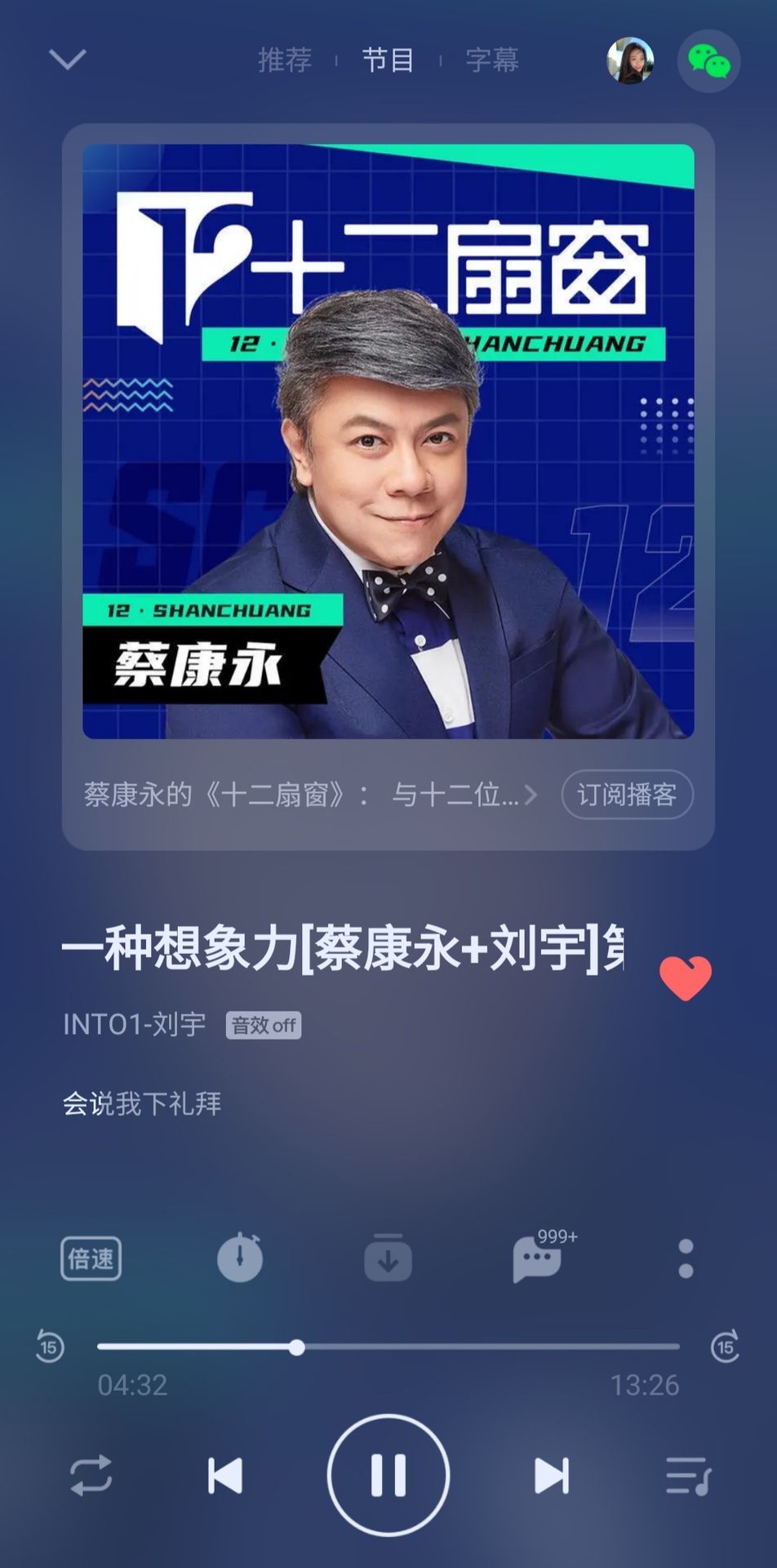Open the 十二扇窗 podcast cover
This screenshot has width=777, height=1568.
point(388,442)
